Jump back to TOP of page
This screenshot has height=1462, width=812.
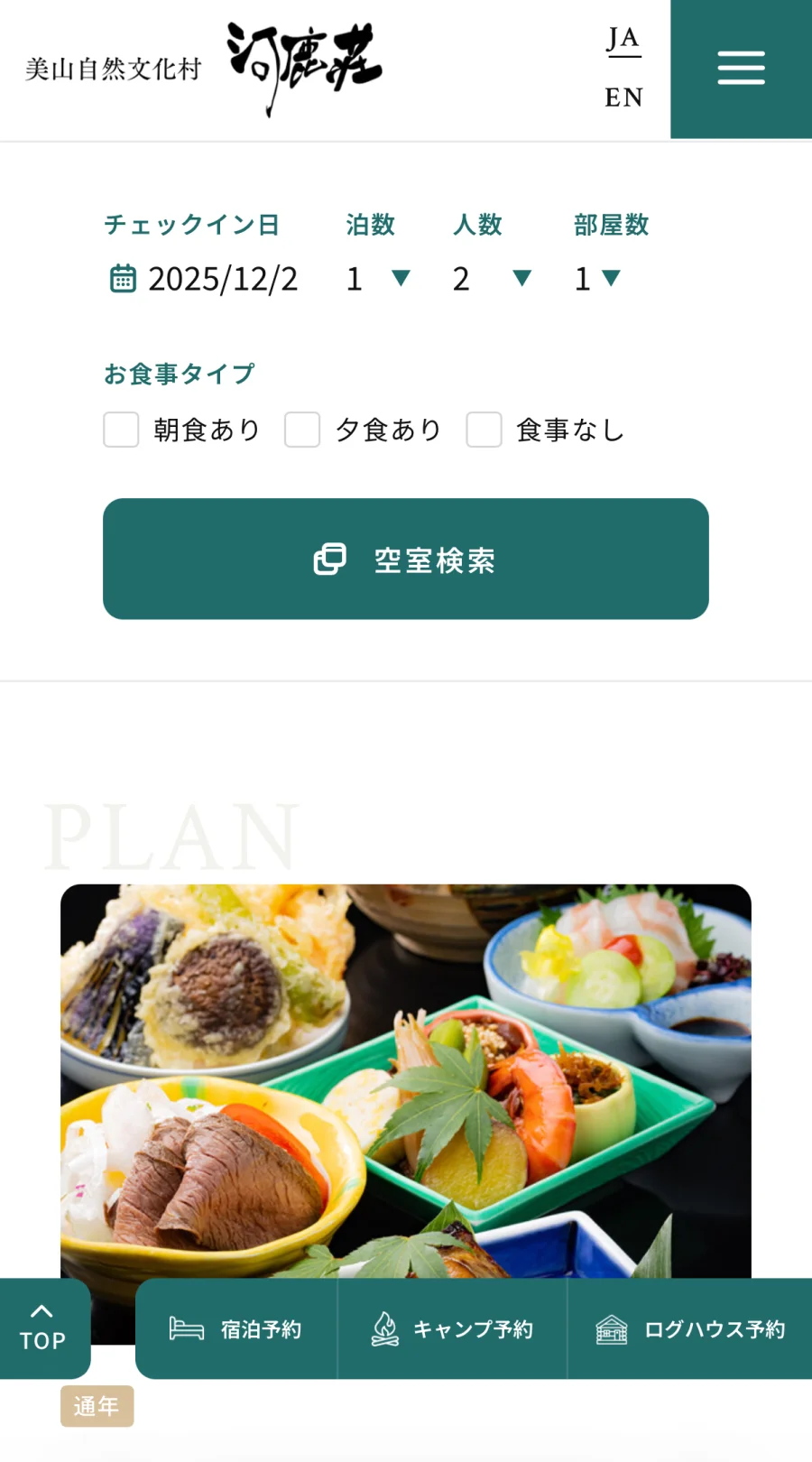(x=43, y=1328)
